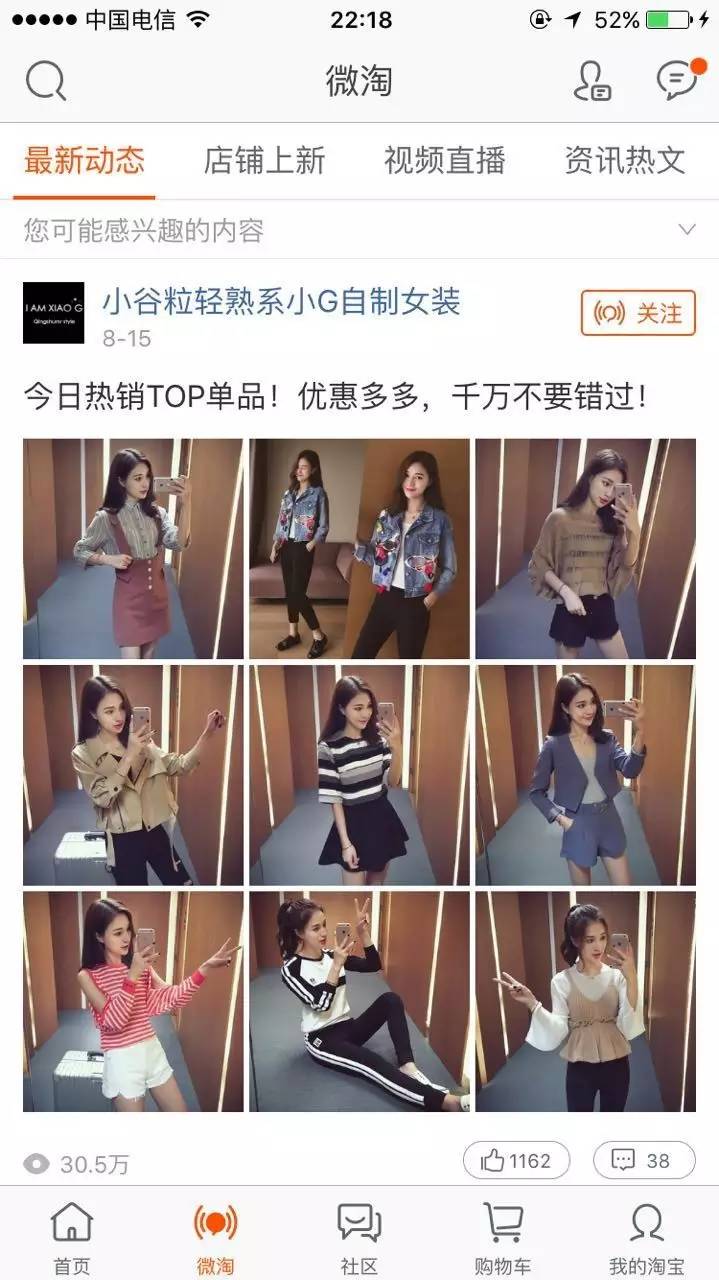Image resolution: width=719 pixels, height=1280 pixels.
Task: Open the messages bubble icon
Action: point(679,79)
